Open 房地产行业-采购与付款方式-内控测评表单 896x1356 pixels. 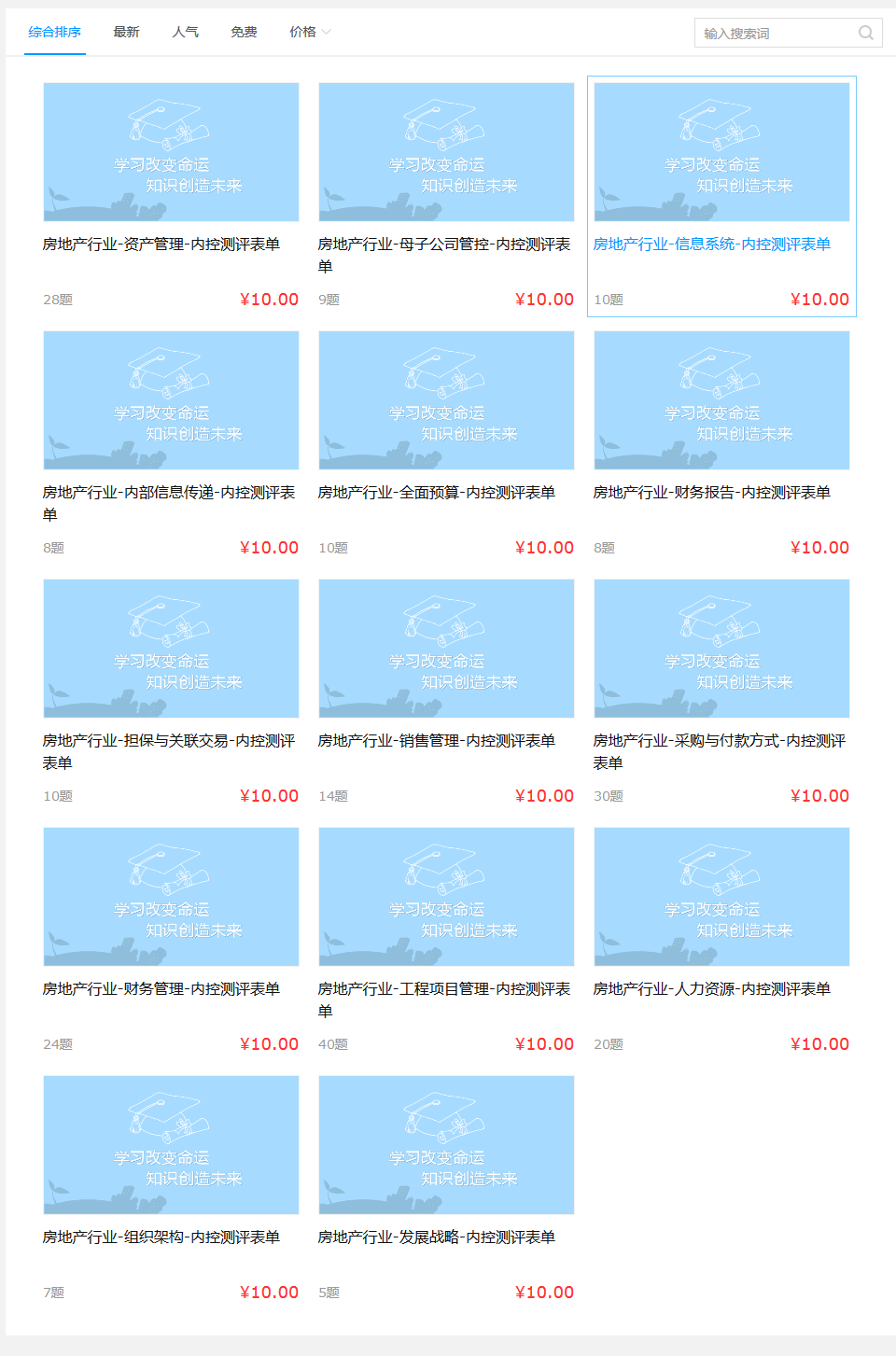[721, 649]
